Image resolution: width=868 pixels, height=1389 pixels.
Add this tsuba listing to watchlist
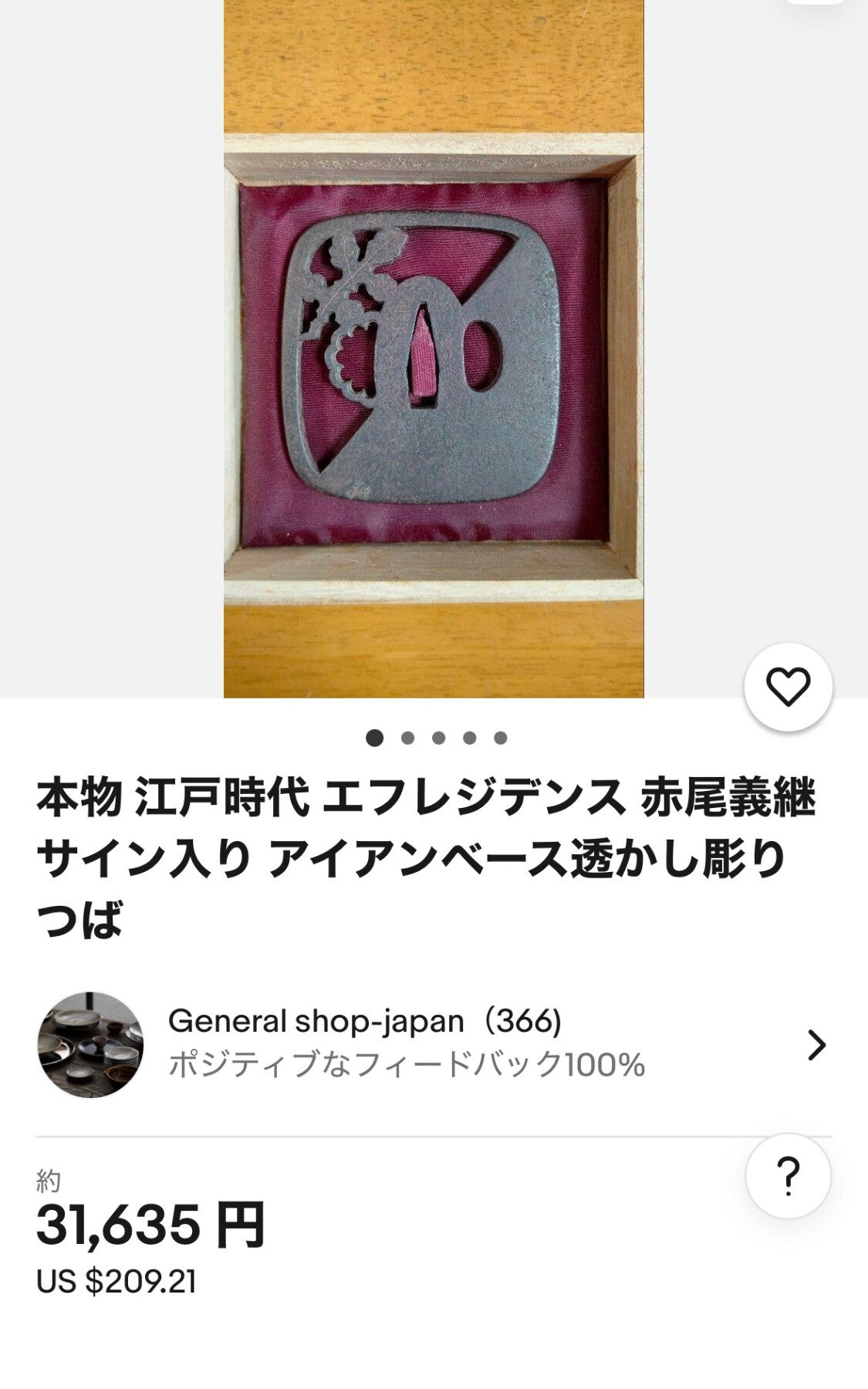coord(788,687)
